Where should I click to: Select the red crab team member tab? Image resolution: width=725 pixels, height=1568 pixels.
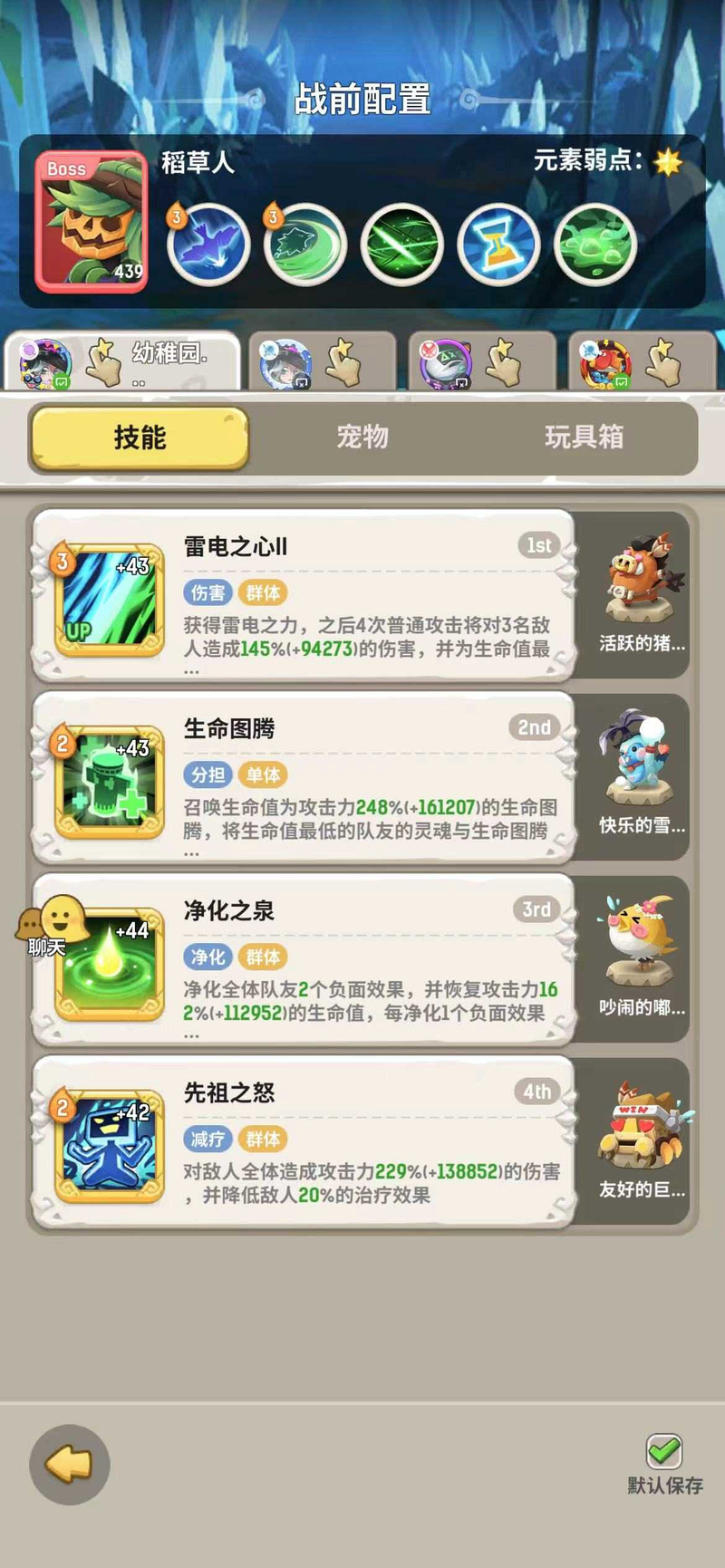tap(642, 362)
